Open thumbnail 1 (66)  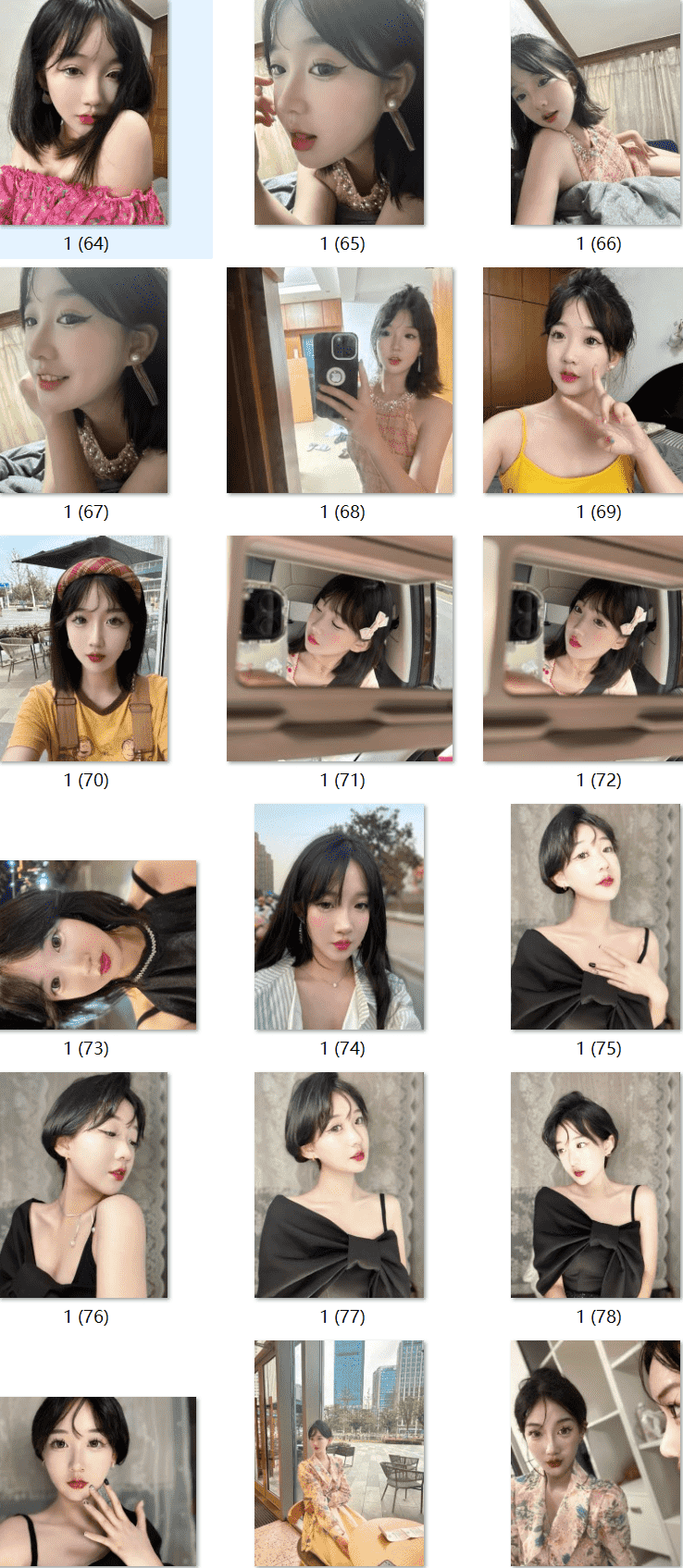tap(596, 112)
